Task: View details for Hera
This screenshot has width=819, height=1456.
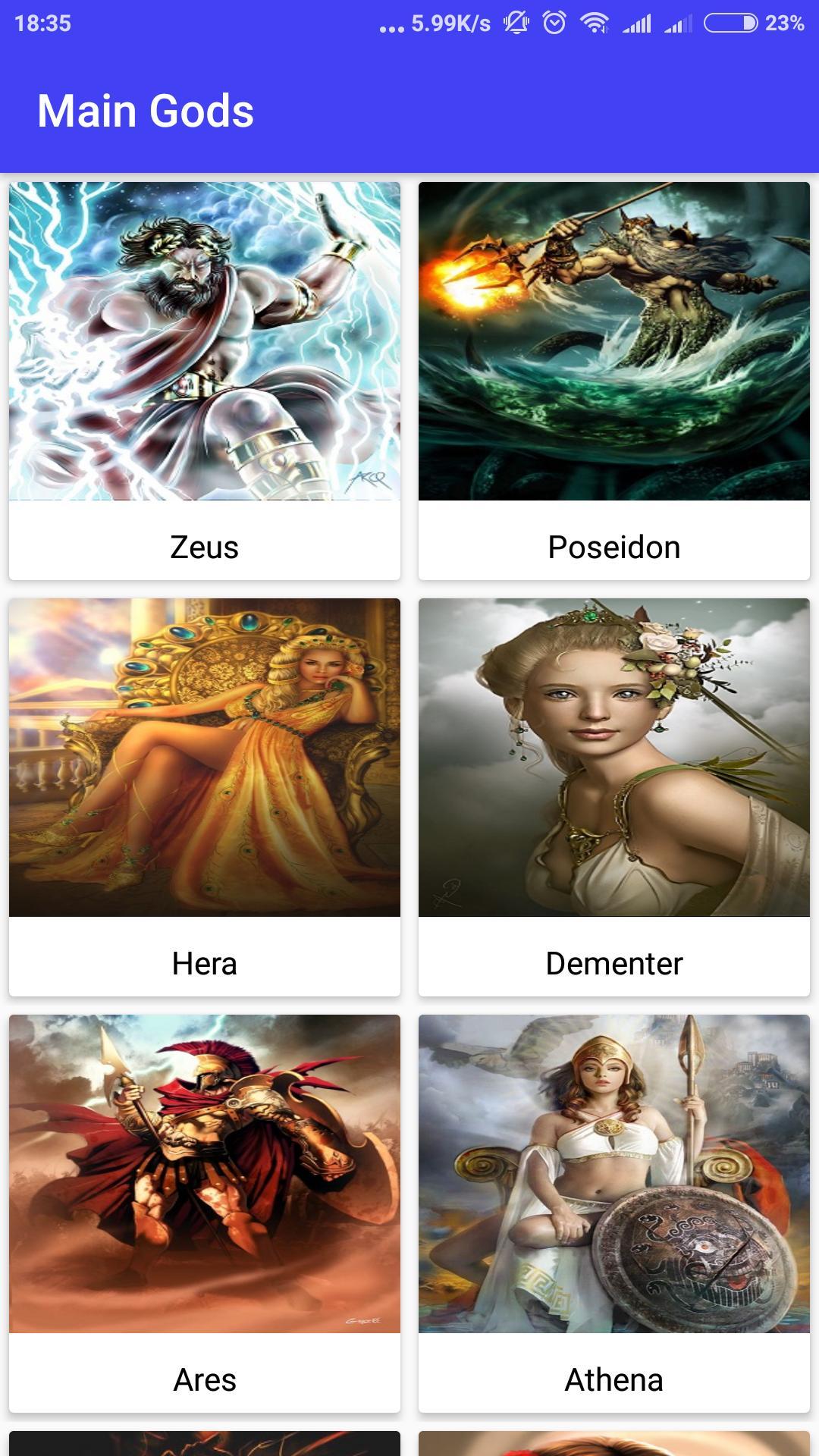Action: 204,796
